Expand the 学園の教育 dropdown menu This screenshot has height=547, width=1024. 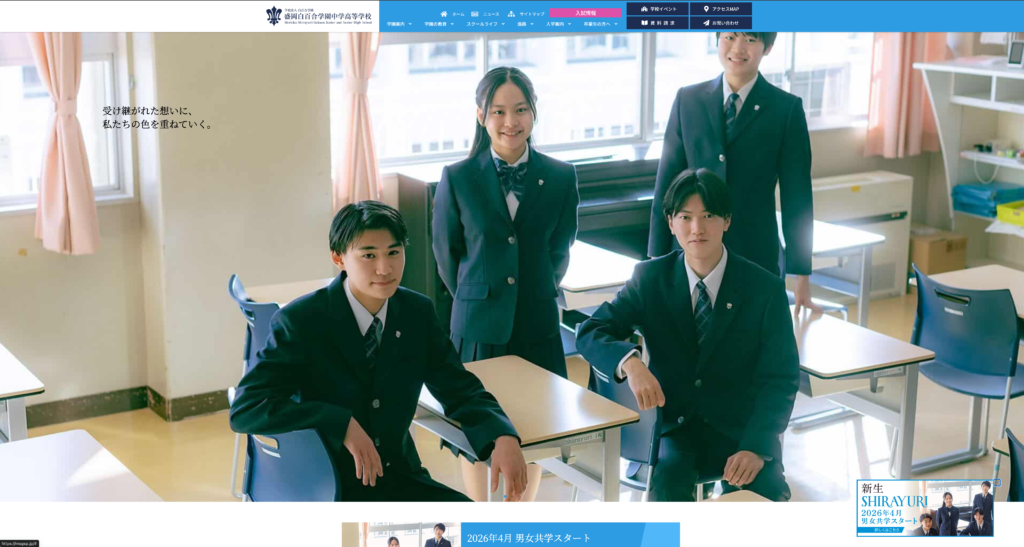[438, 24]
